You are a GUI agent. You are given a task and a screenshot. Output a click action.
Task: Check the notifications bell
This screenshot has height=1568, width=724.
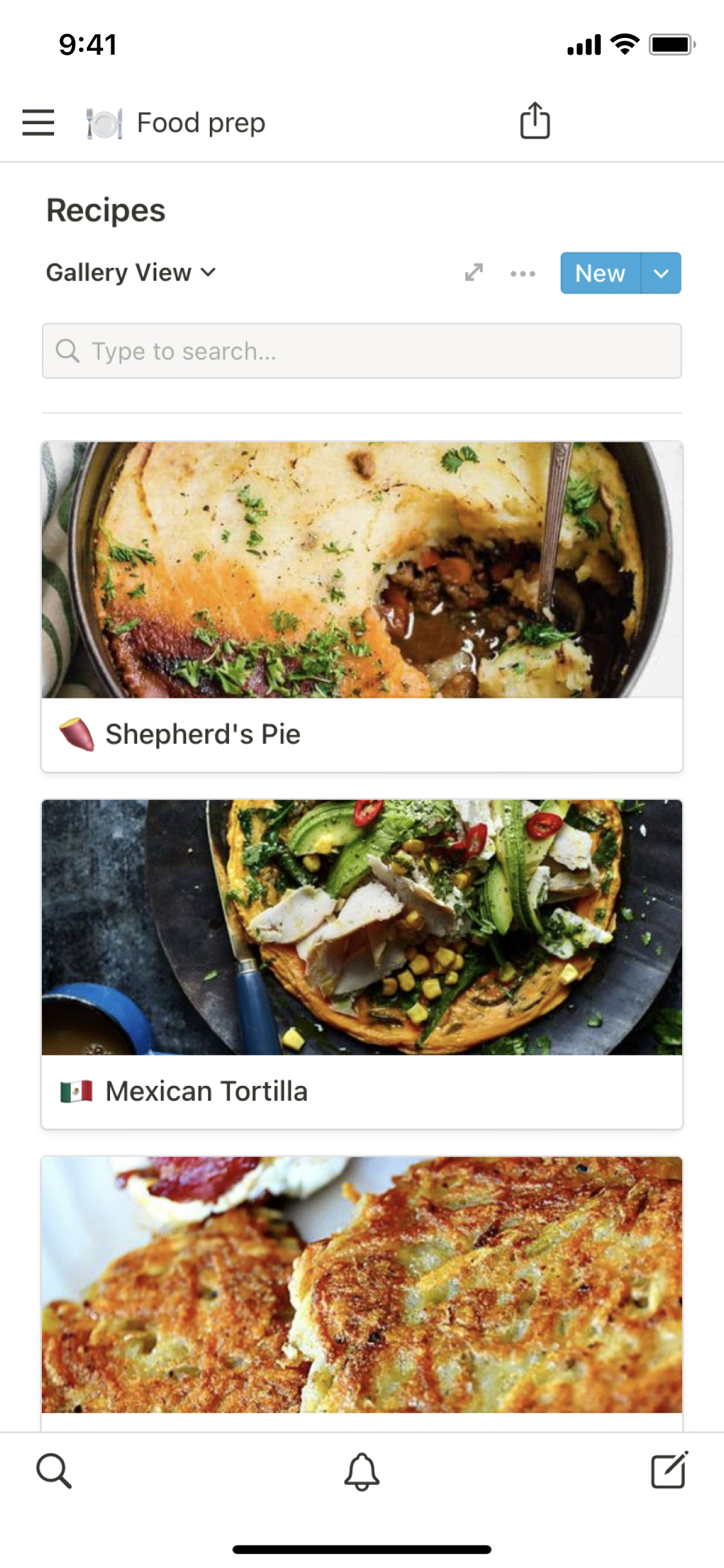[x=362, y=1471]
